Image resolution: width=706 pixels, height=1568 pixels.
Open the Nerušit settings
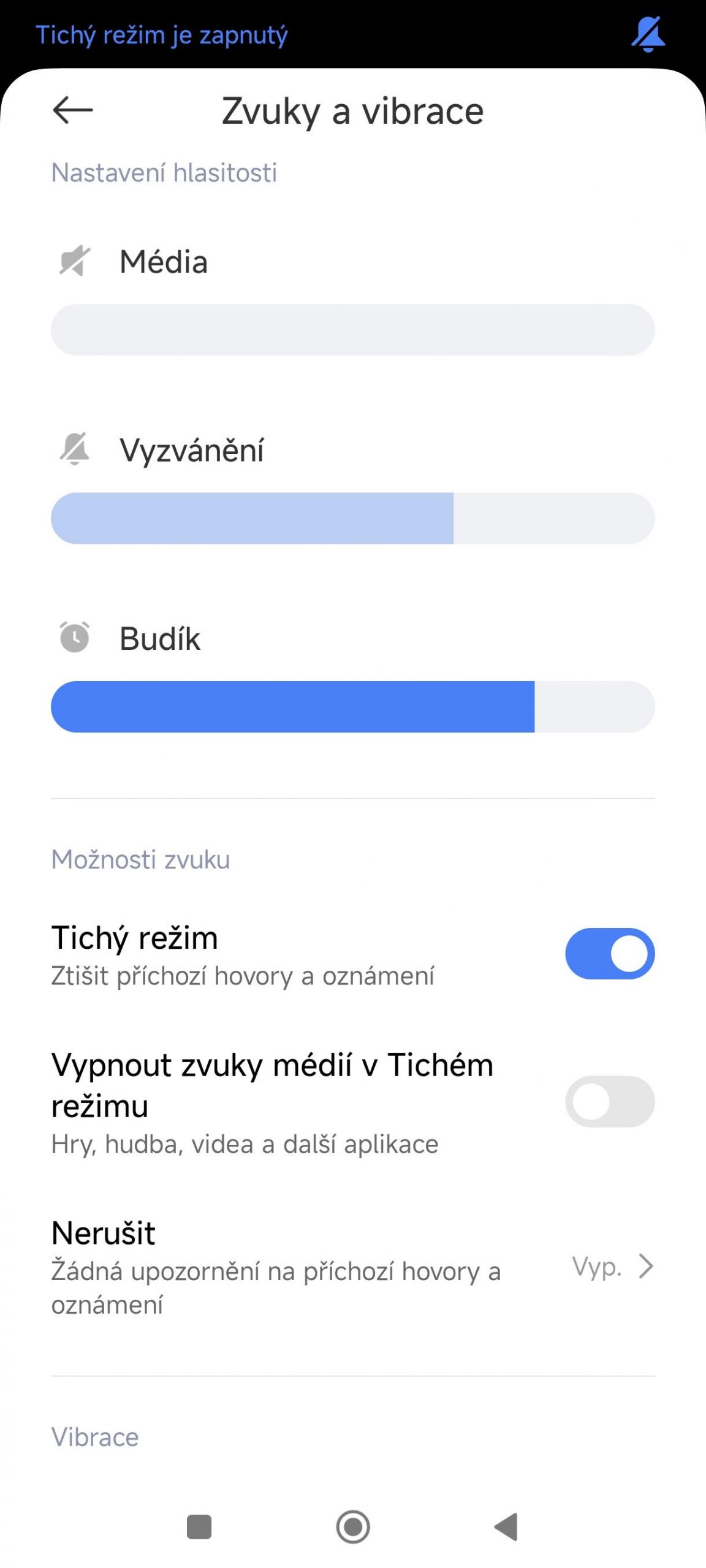(353, 1266)
